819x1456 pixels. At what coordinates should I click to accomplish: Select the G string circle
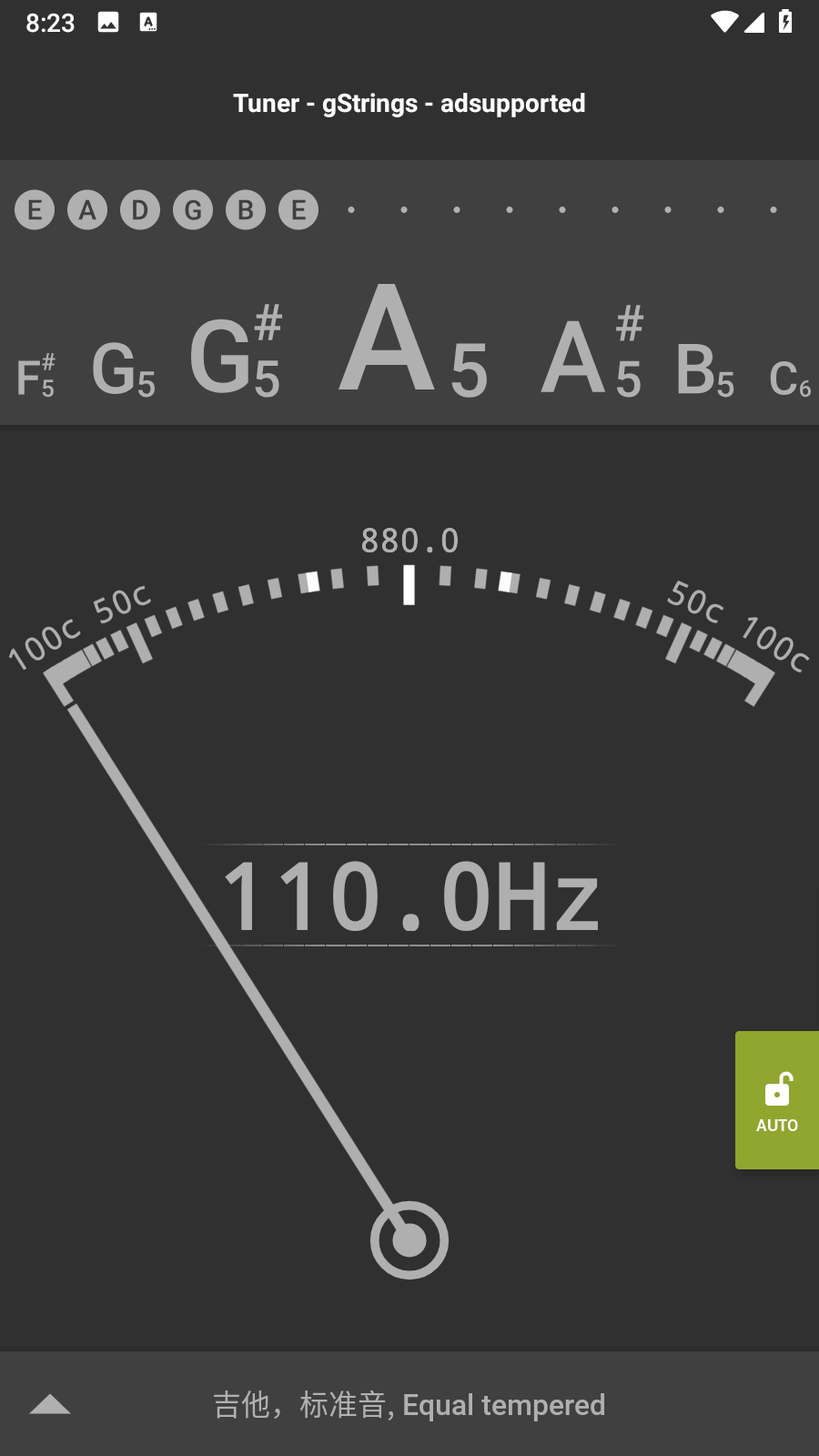(x=193, y=210)
